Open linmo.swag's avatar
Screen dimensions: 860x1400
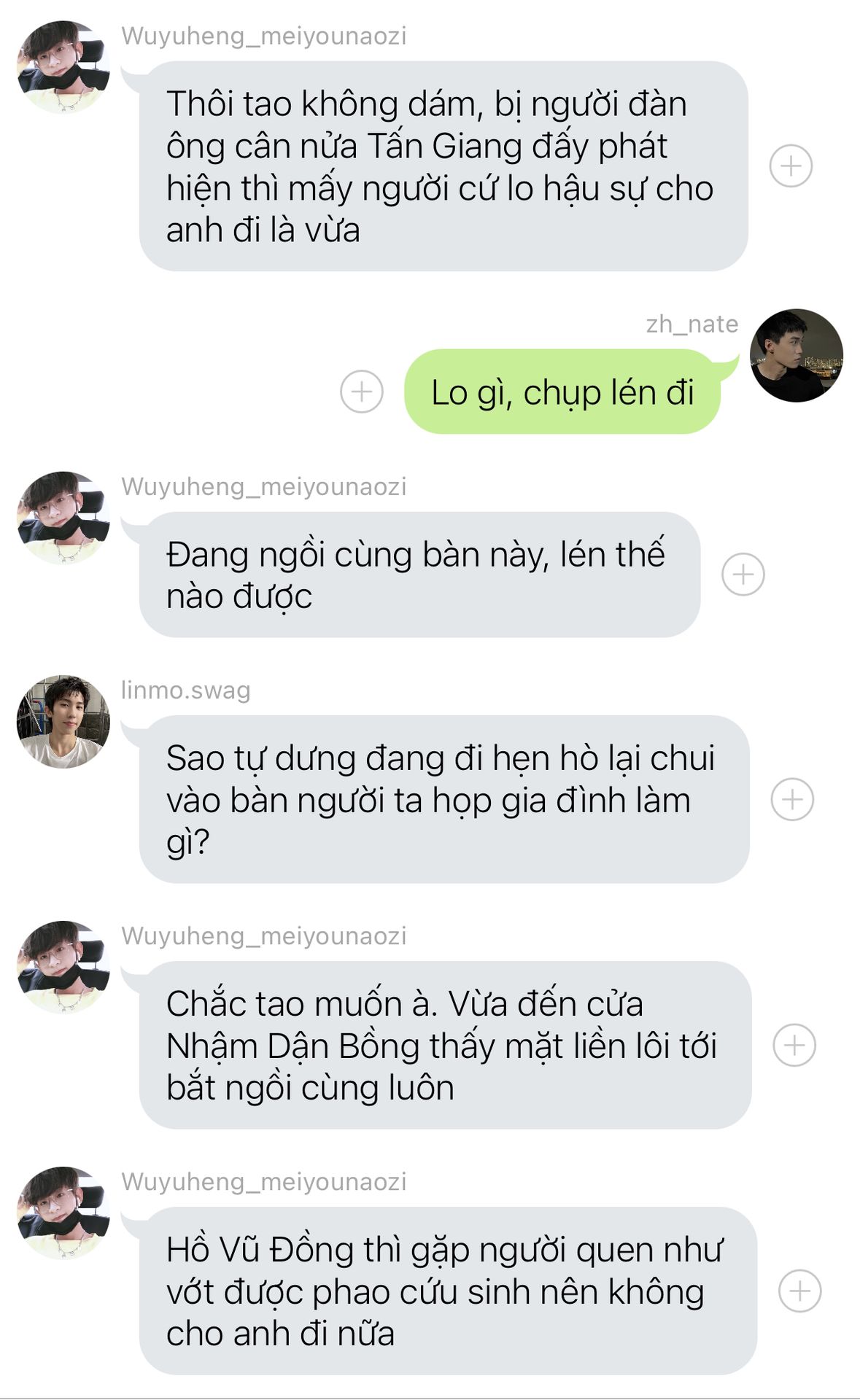(x=63, y=721)
